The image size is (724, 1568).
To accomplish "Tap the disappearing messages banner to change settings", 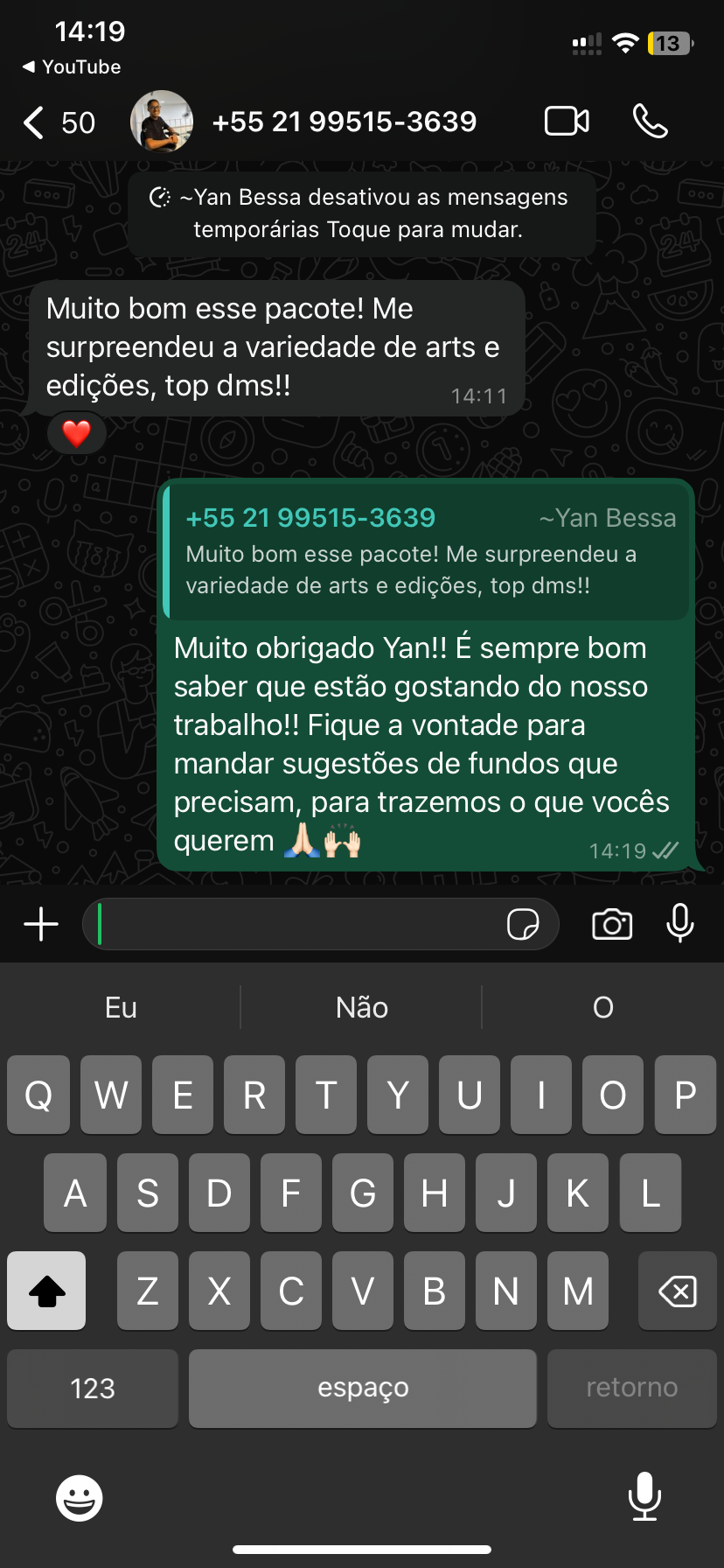I will point(361,213).
